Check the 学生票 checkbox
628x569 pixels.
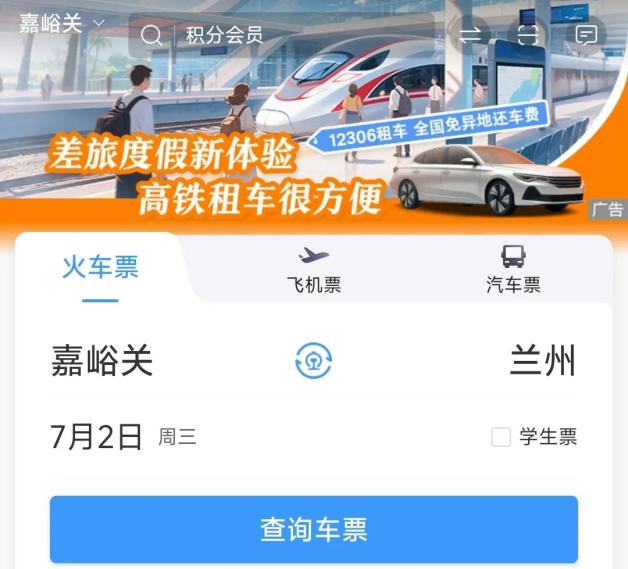click(x=501, y=437)
